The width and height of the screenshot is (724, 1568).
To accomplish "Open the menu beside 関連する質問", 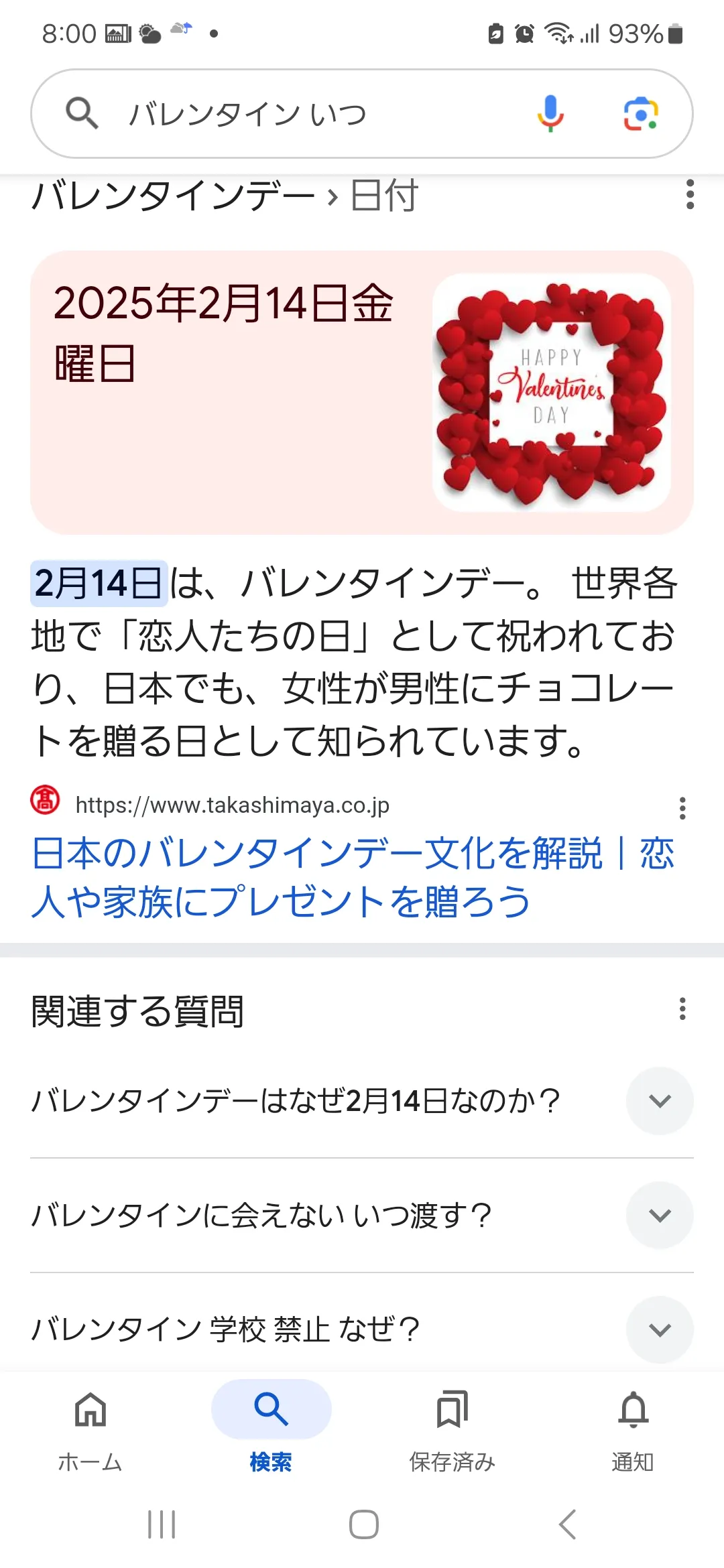I will [x=682, y=1008].
